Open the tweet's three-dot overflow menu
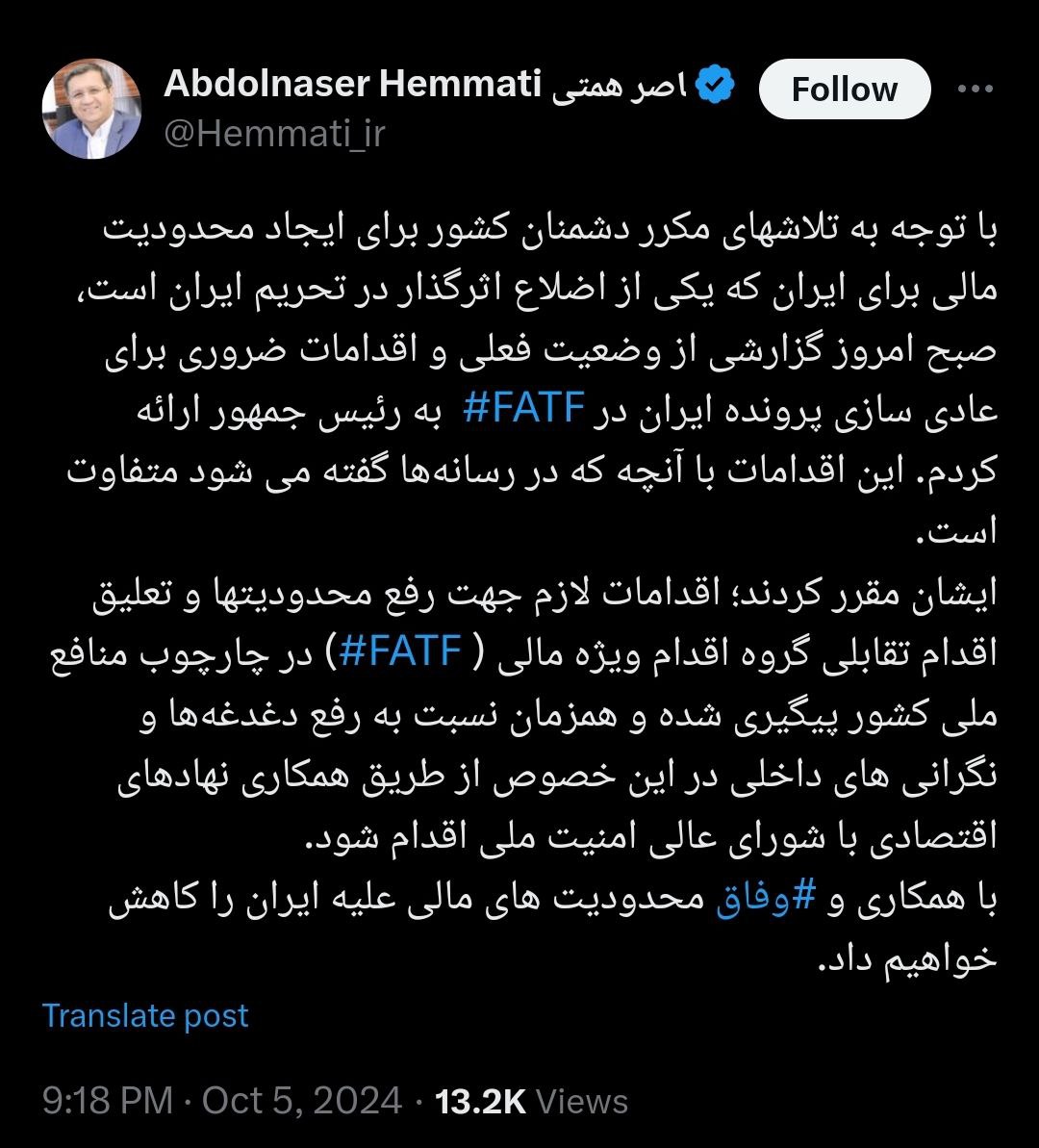 coord(976,89)
